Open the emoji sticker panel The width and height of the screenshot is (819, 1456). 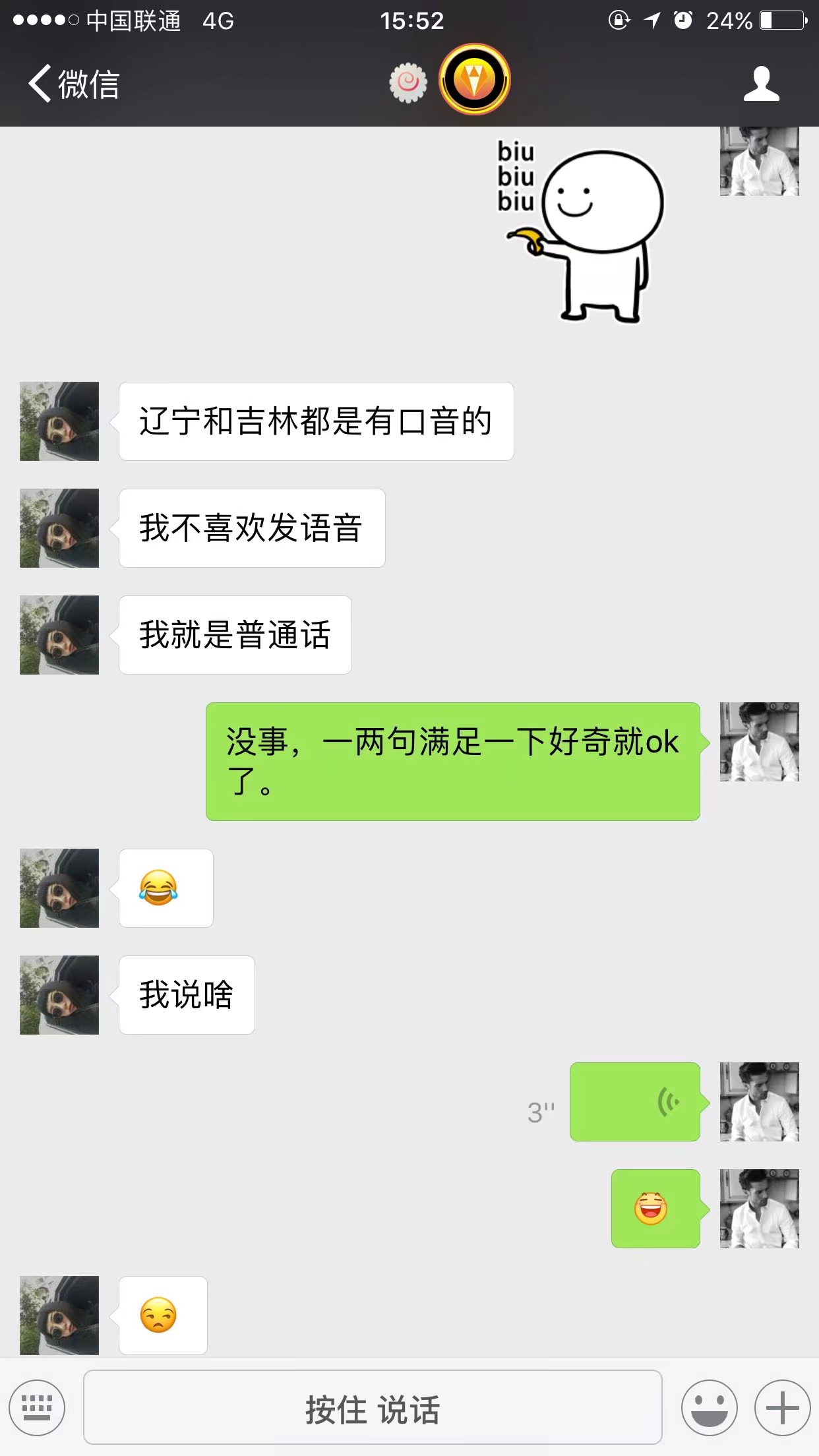(x=709, y=1408)
